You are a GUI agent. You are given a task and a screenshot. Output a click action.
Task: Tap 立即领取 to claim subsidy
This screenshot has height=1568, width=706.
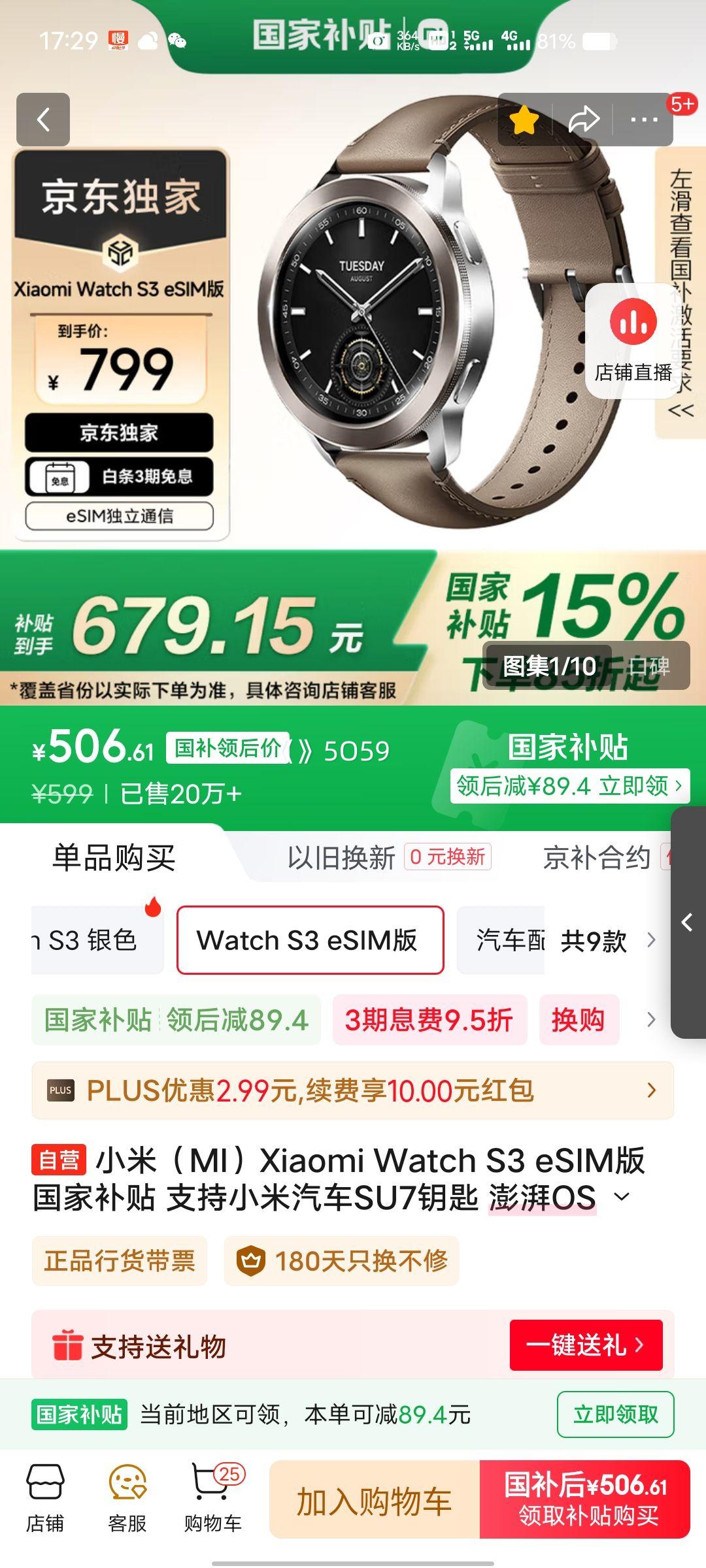tap(615, 1414)
